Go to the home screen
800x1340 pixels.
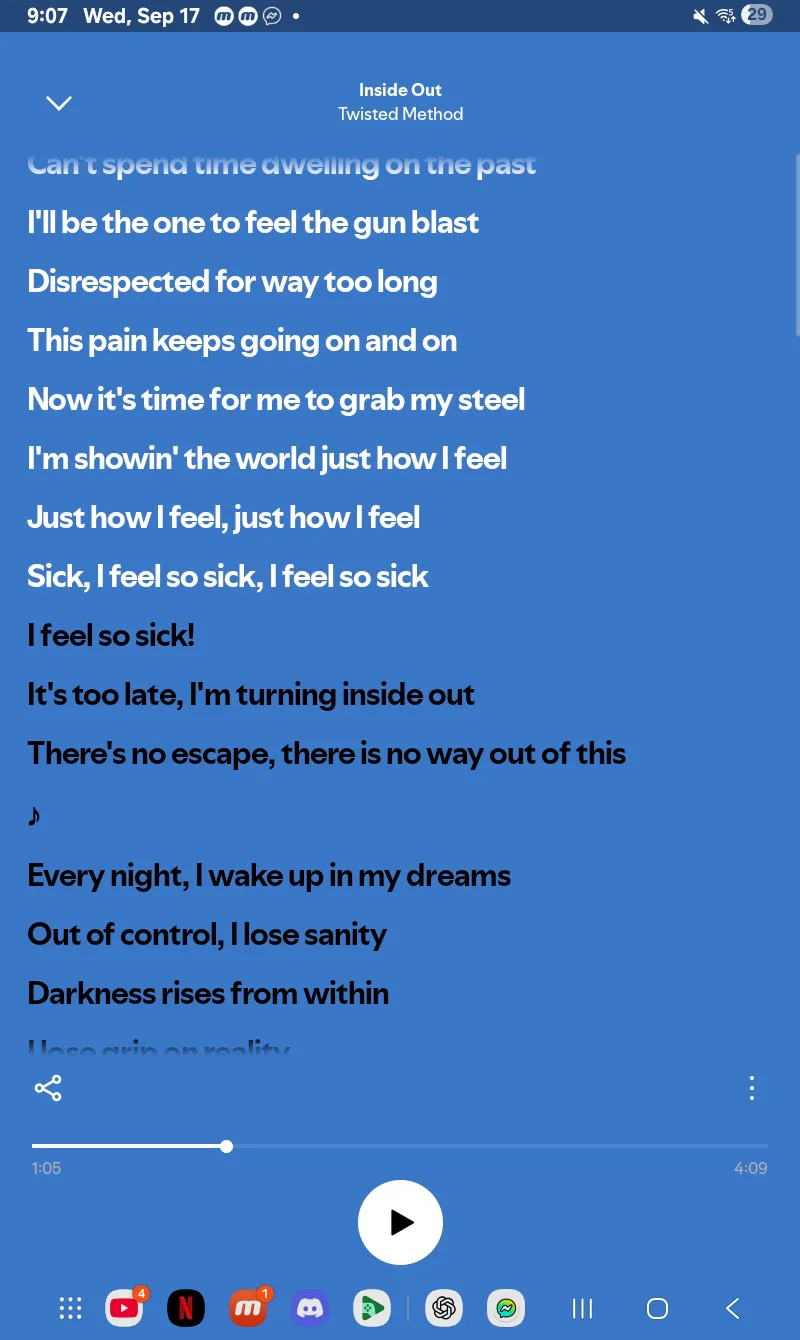tap(657, 1307)
